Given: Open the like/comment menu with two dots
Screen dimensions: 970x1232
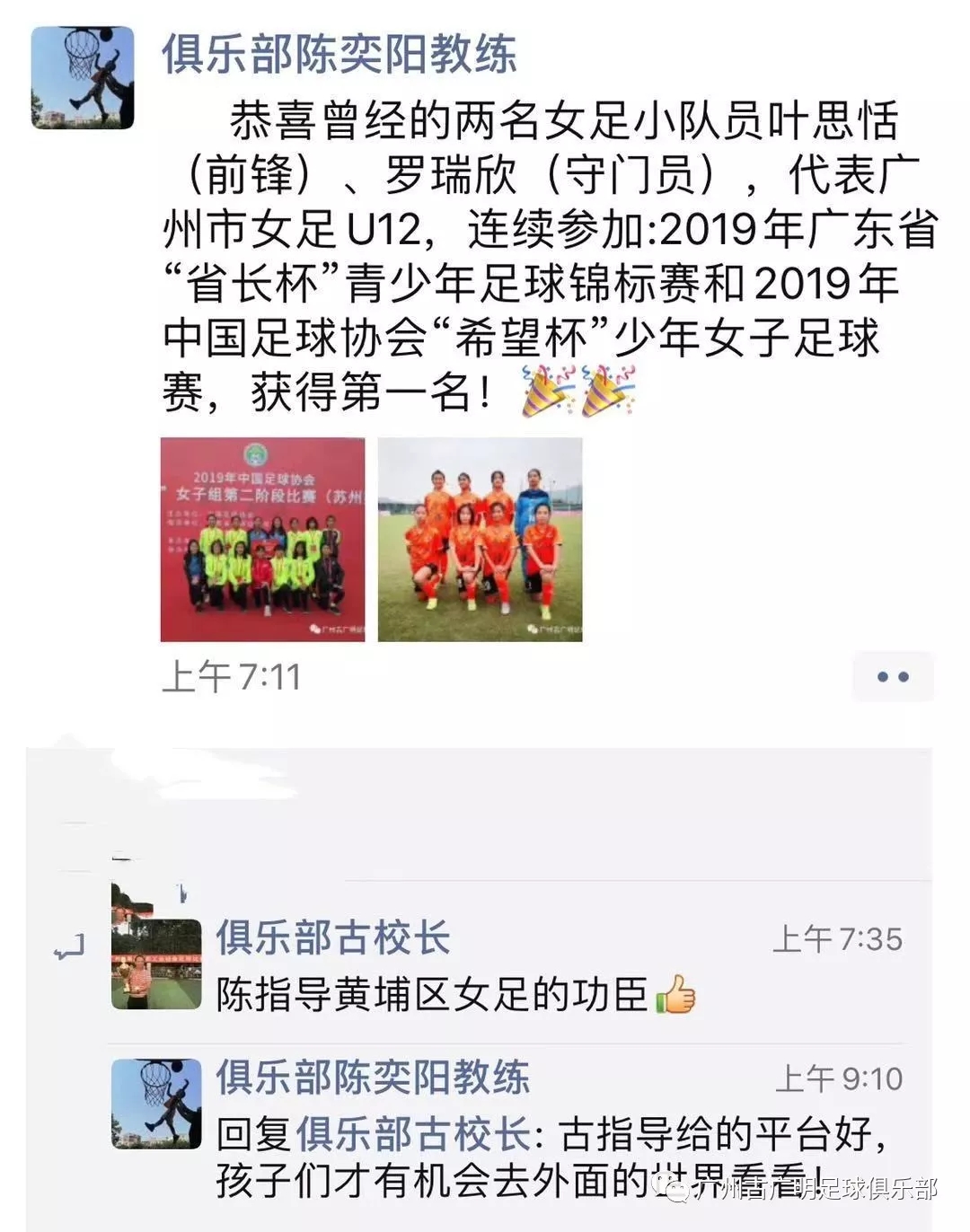Looking at the screenshot, I should pyautogui.click(x=892, y=676).
